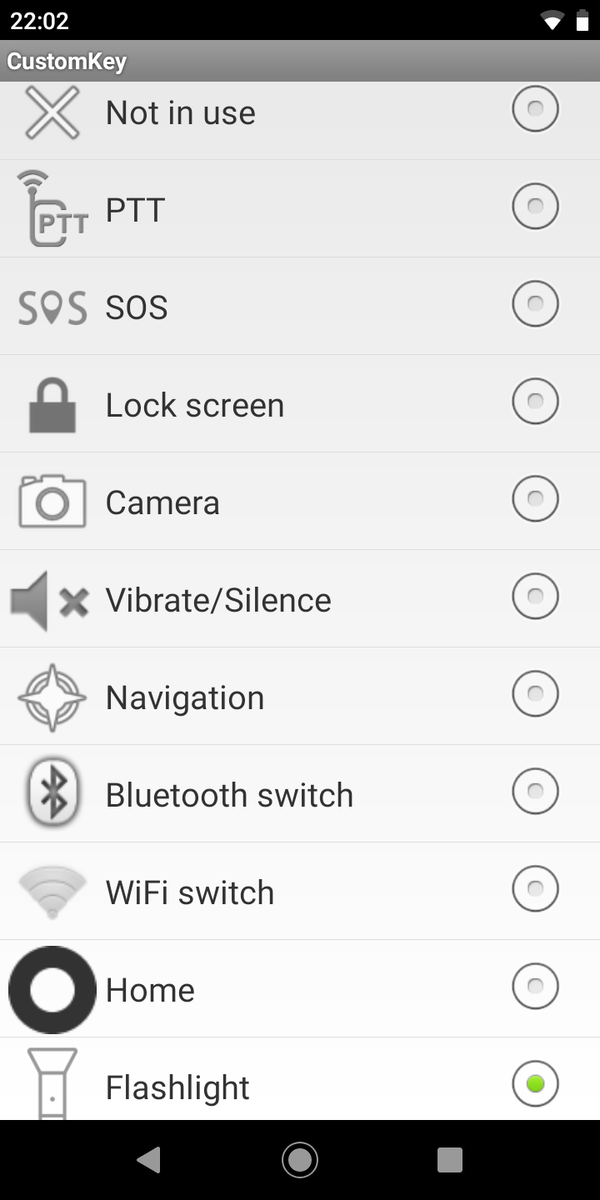
Task: Open recent apps from navigation bar
Action: tap(450, 1160)
